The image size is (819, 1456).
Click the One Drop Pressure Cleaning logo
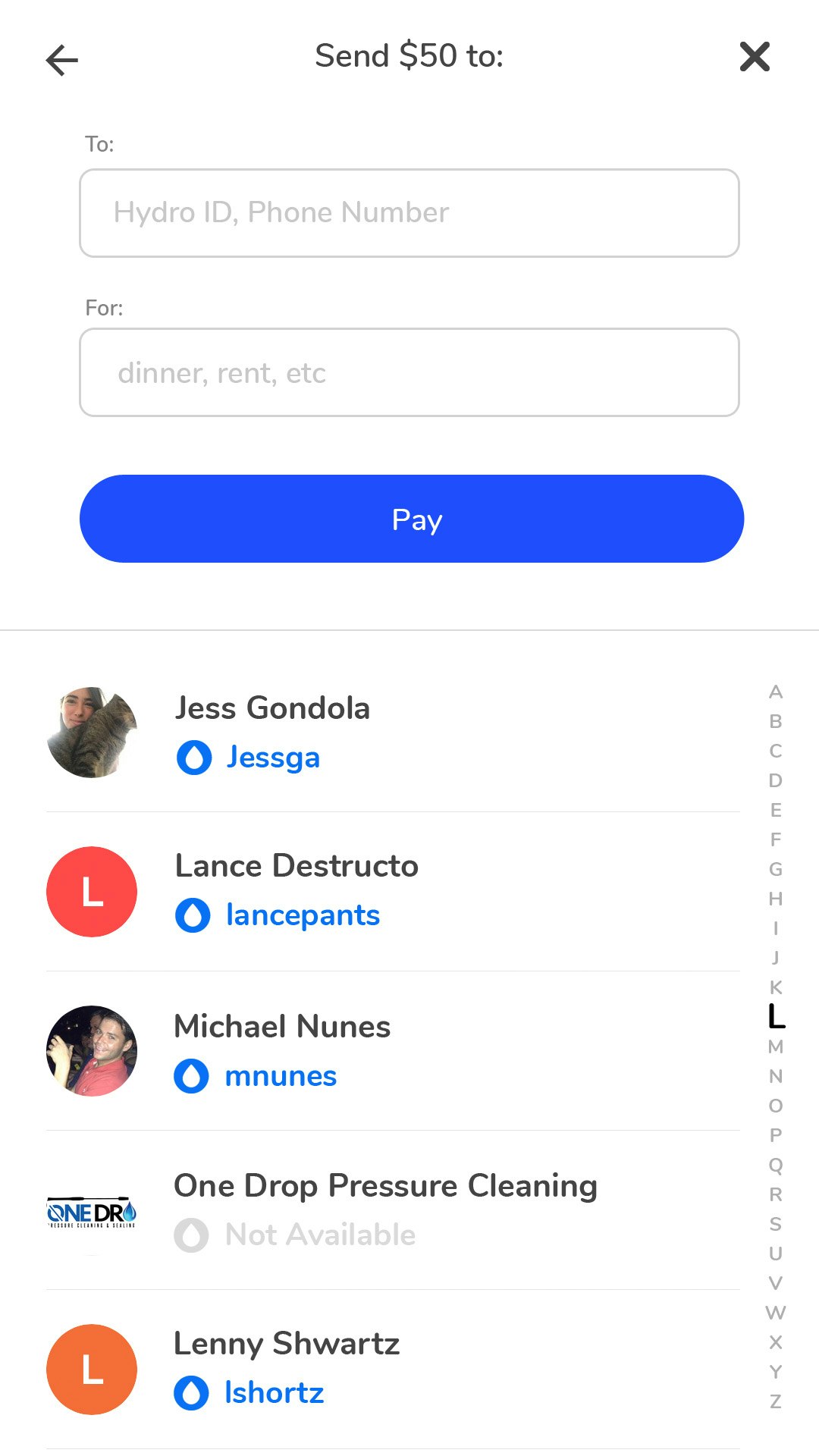[x=91, y=1212]
